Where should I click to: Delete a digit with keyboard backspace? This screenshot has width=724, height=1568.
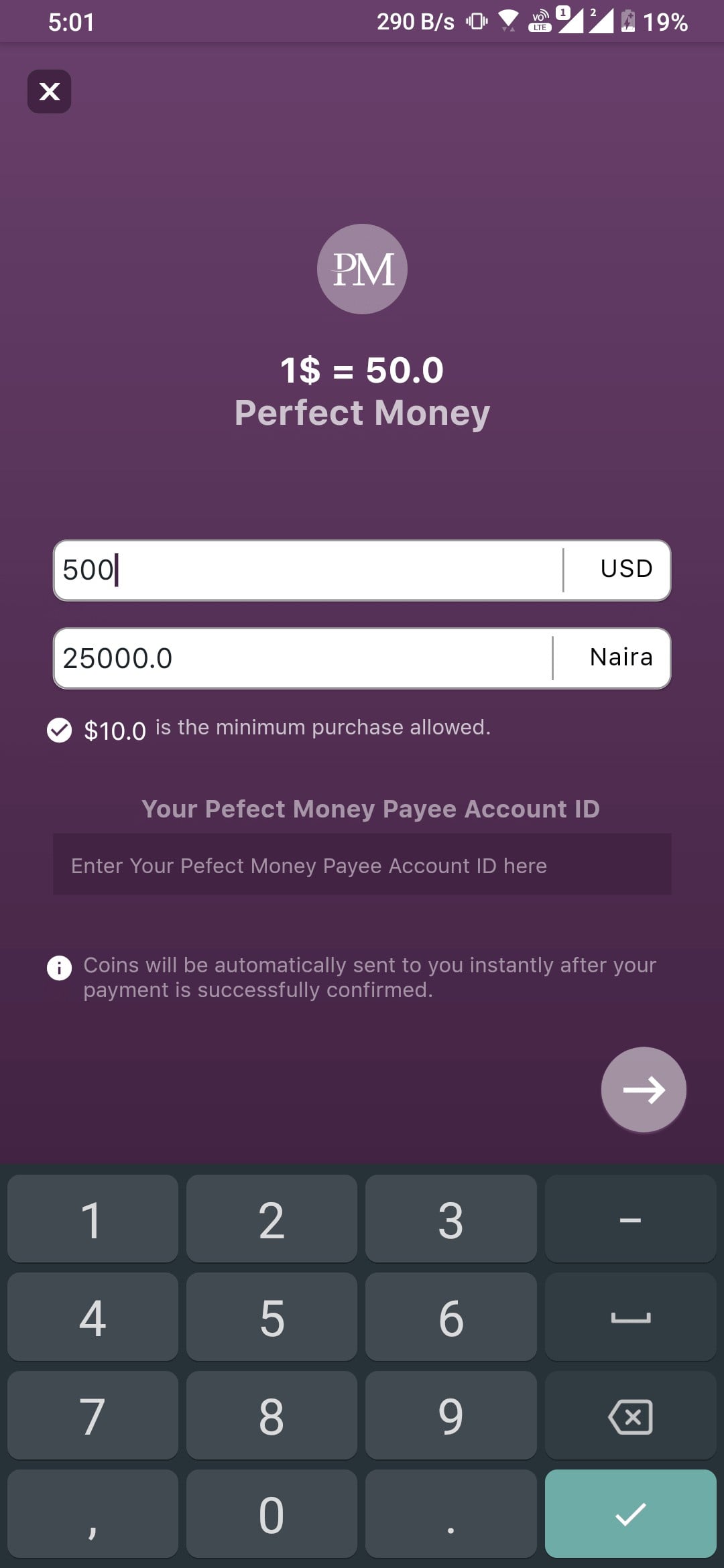(630, 1417)
